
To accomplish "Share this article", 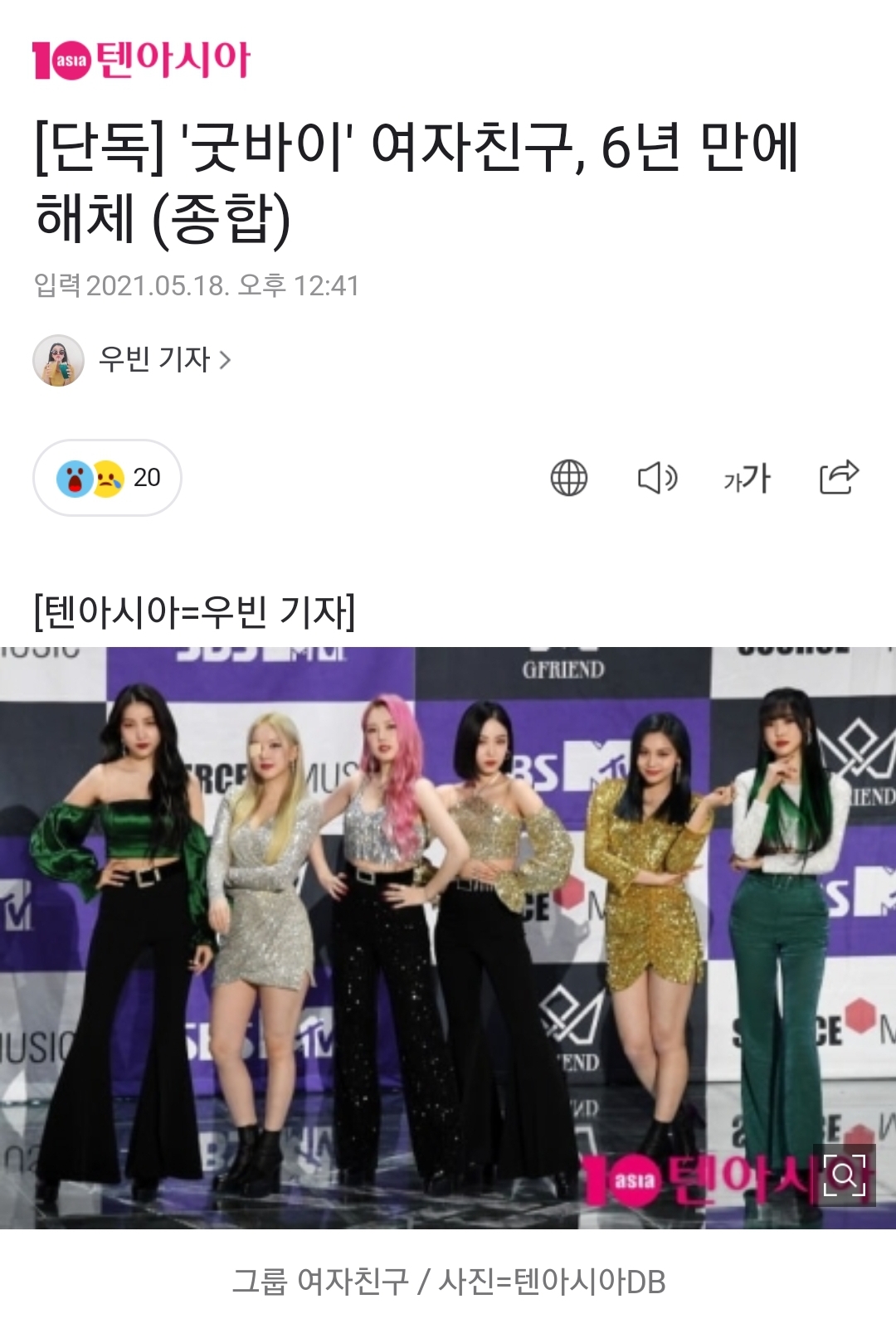I will (839, 477).
